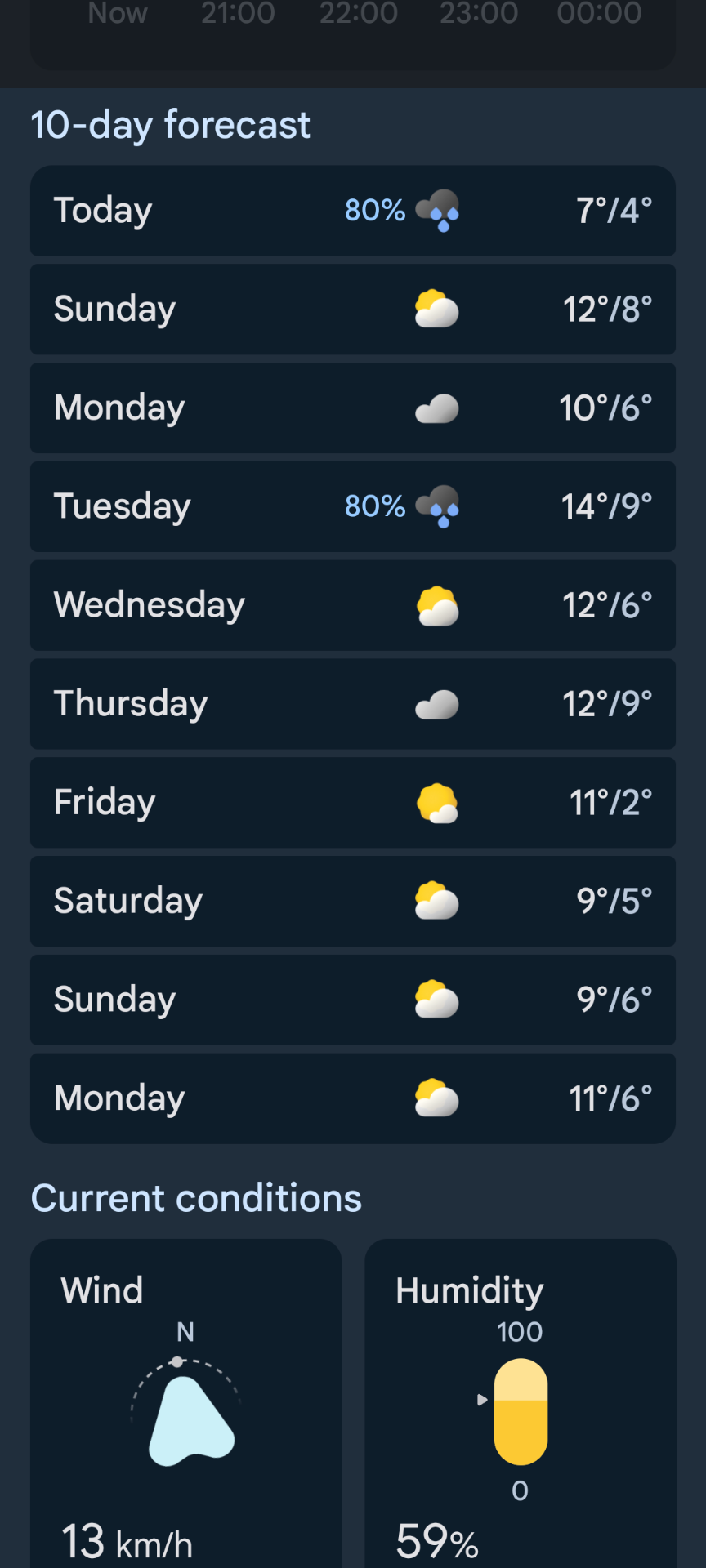Open the Sunday forecast showing 12°/8°

(353, 310)
